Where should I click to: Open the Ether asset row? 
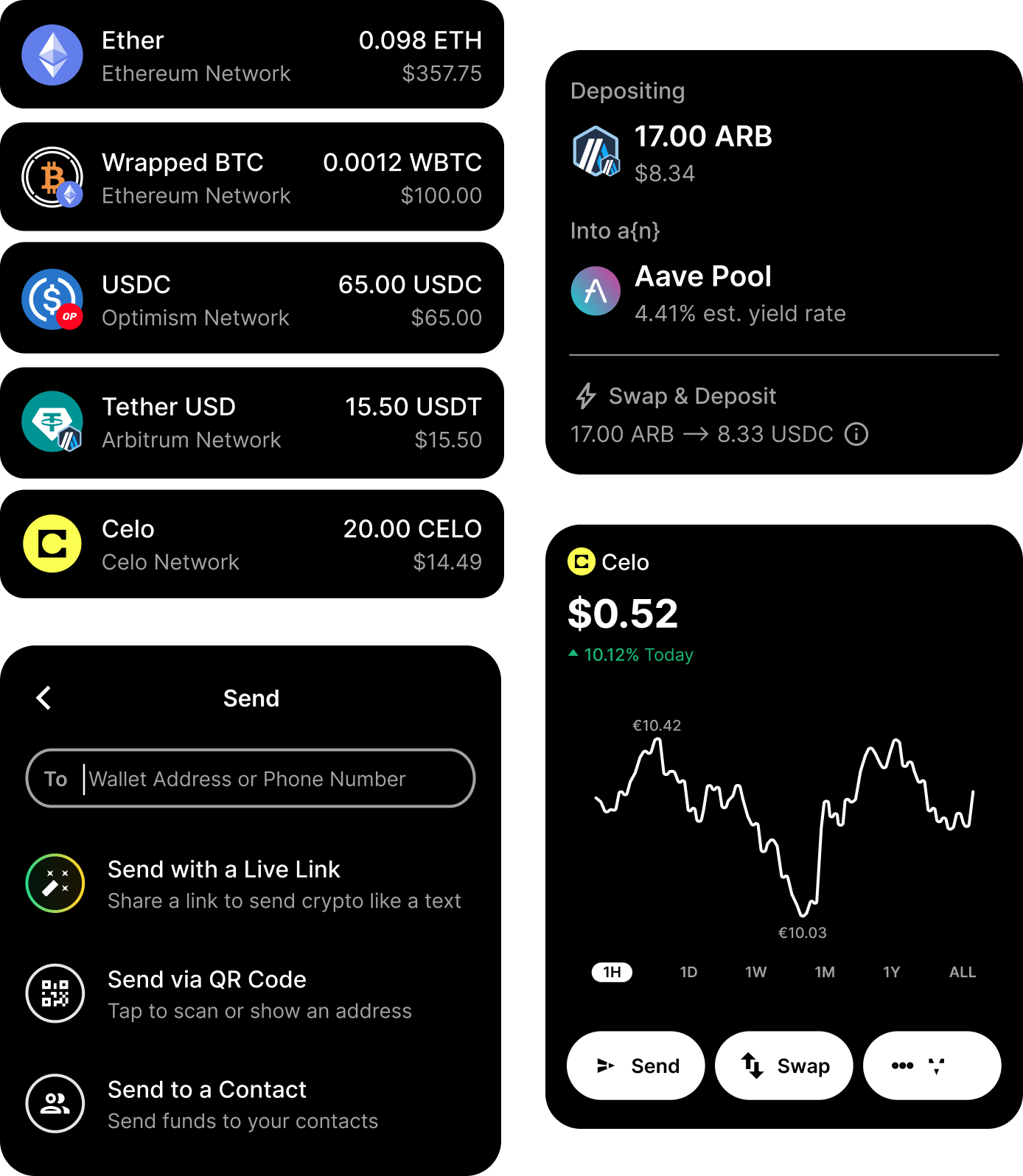click(251, 56)
